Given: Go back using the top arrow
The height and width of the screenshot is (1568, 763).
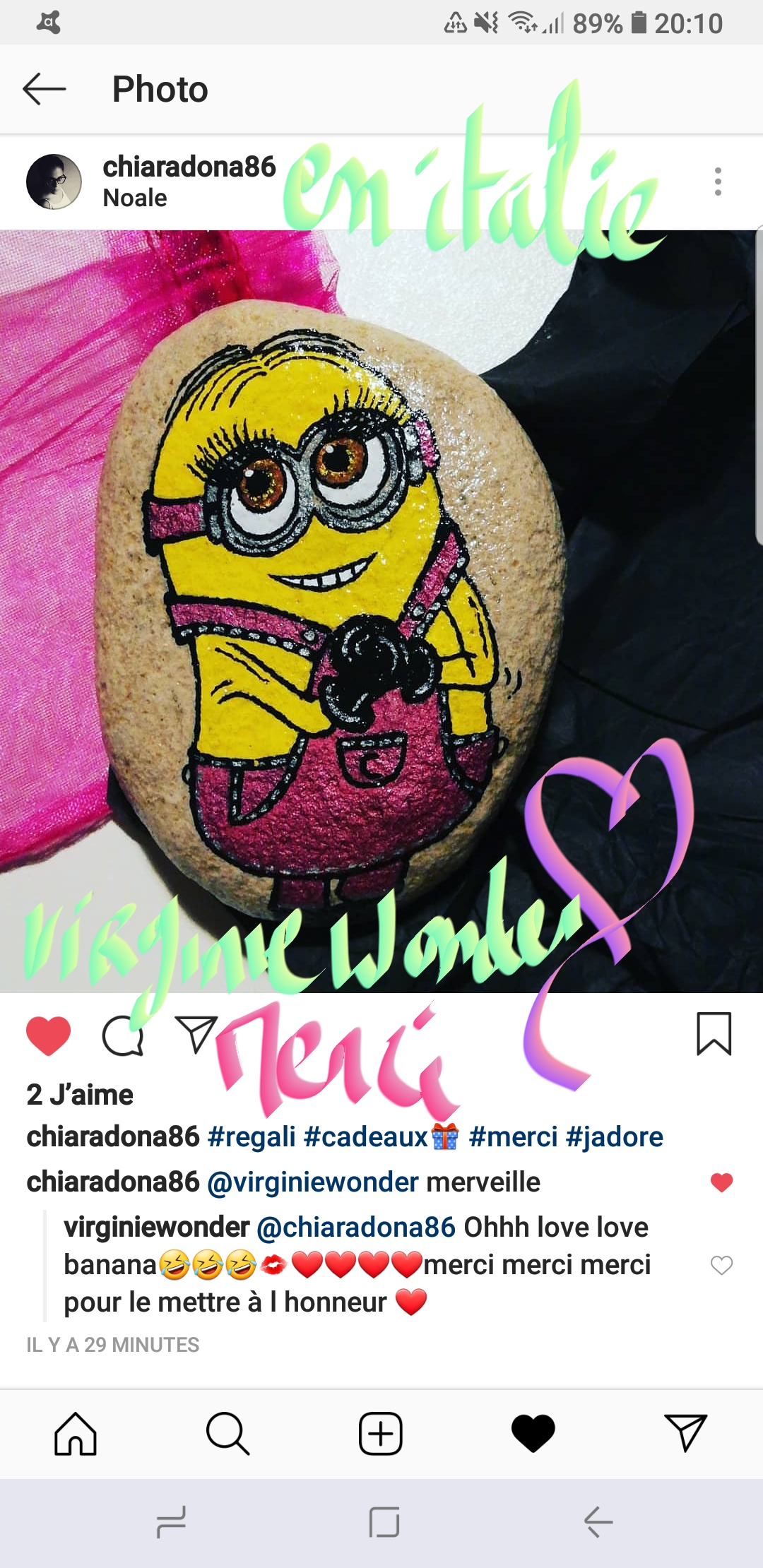Looking at the screenshot, I should [x=44, y=90].
